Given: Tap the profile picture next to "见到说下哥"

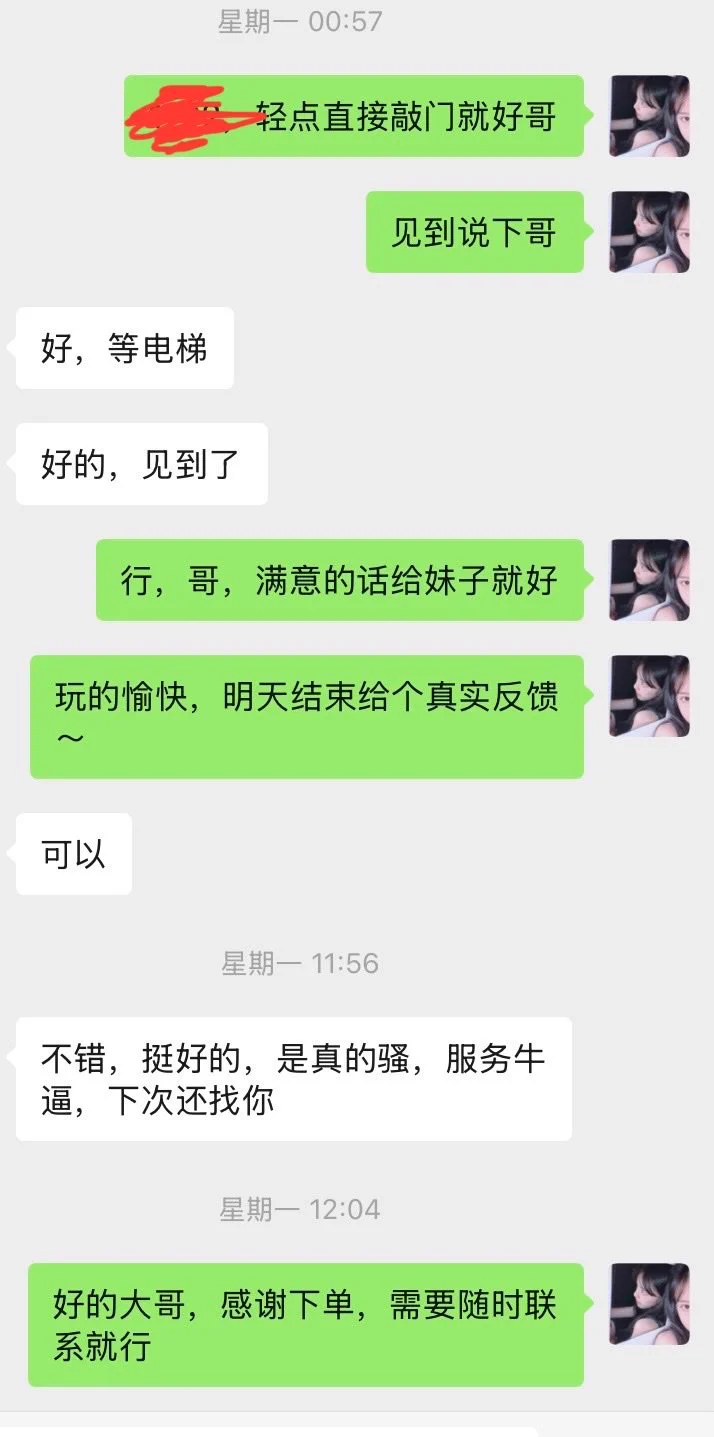Looking at the screenshot, I should click(649, 232).
